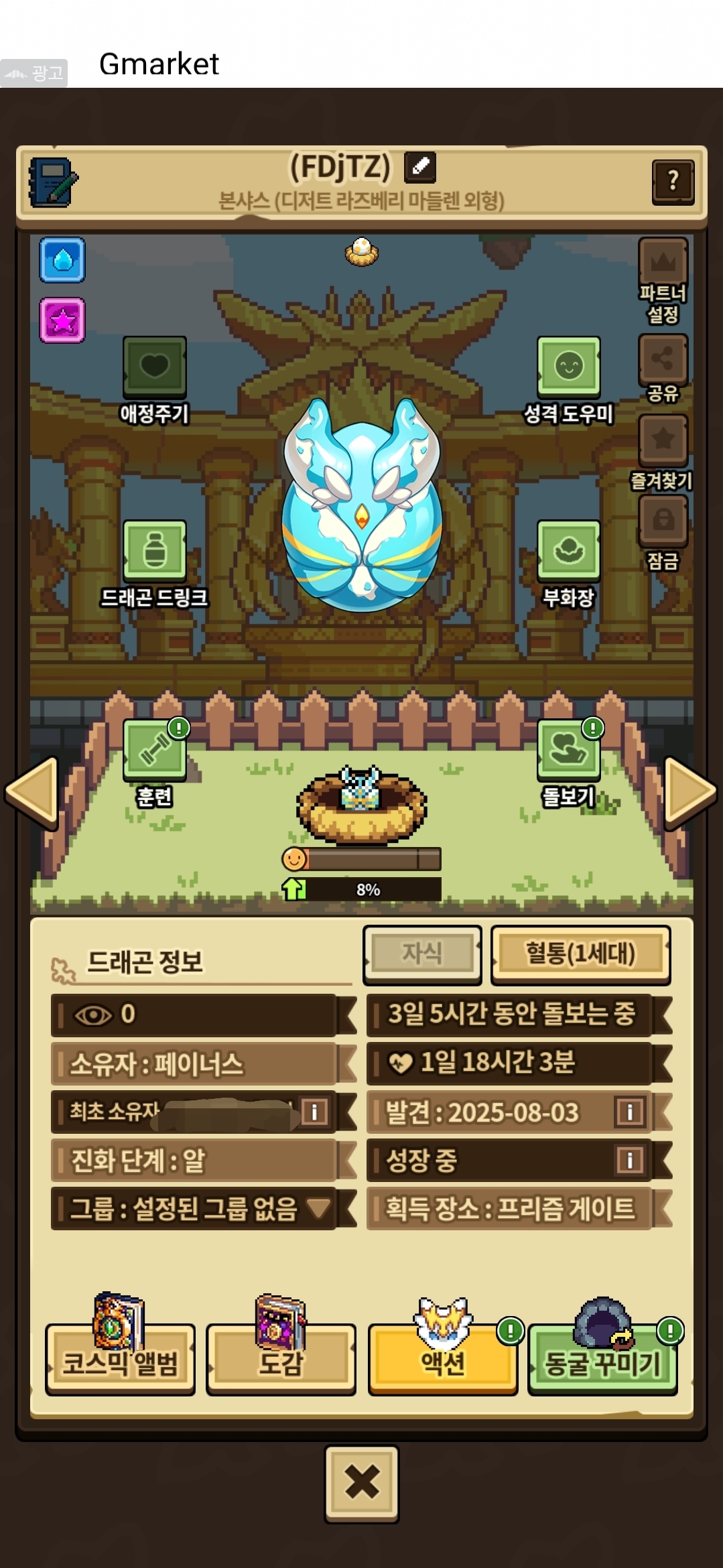Start 훈련 training
This screenshot has width=723, height=1568.
154,749
